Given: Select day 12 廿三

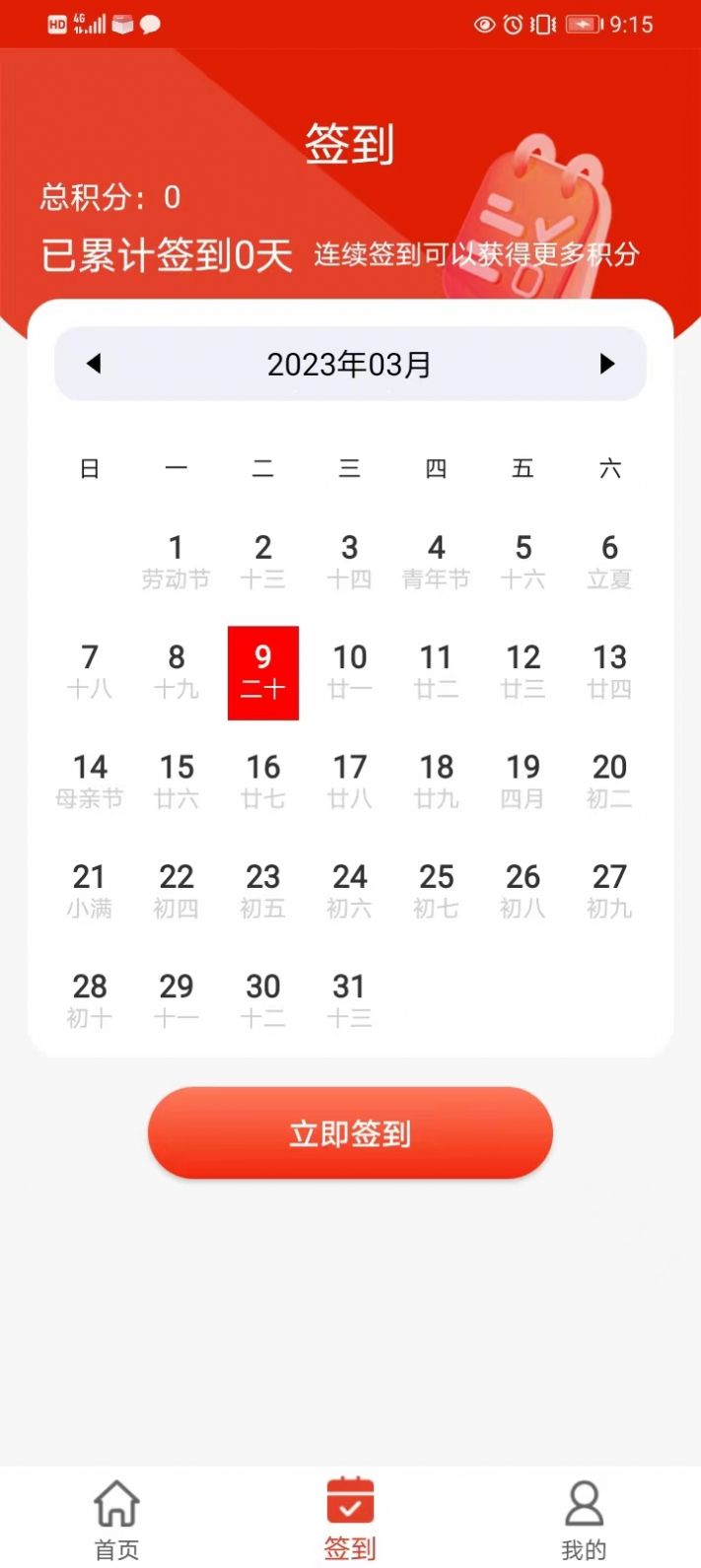Looking at the screenshot, I should pos(523,672).
